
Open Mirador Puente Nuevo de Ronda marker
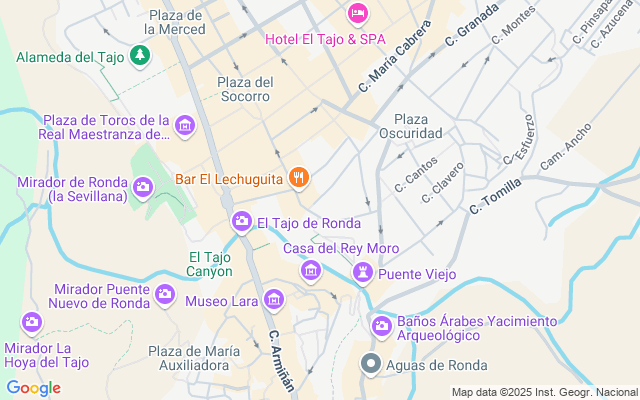(x=165, y=295)
